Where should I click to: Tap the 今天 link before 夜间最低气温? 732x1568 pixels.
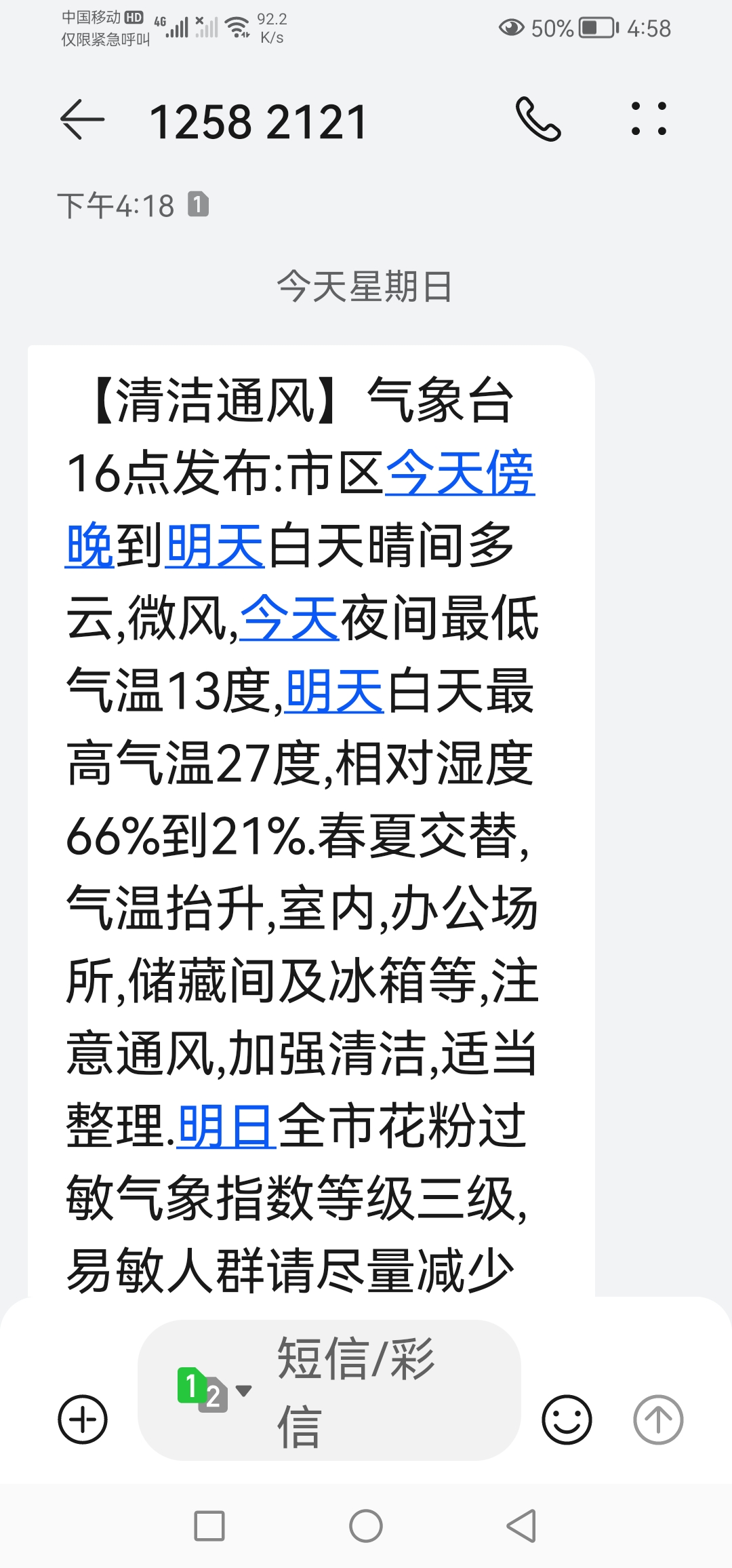coord(289,619)
